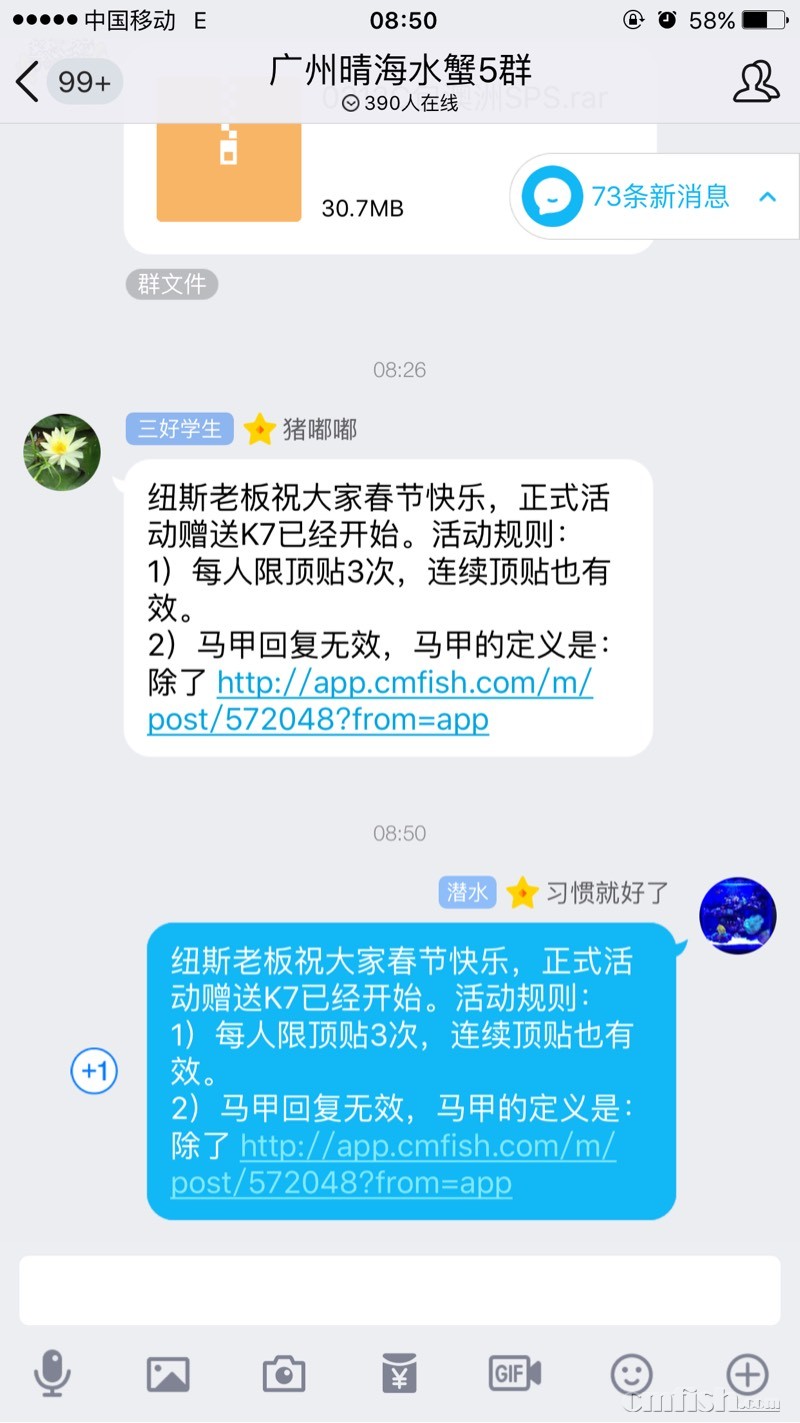The image size is (800, 1423).
Task: Launch the camera to take a photo
Action: pos(284,1375)
